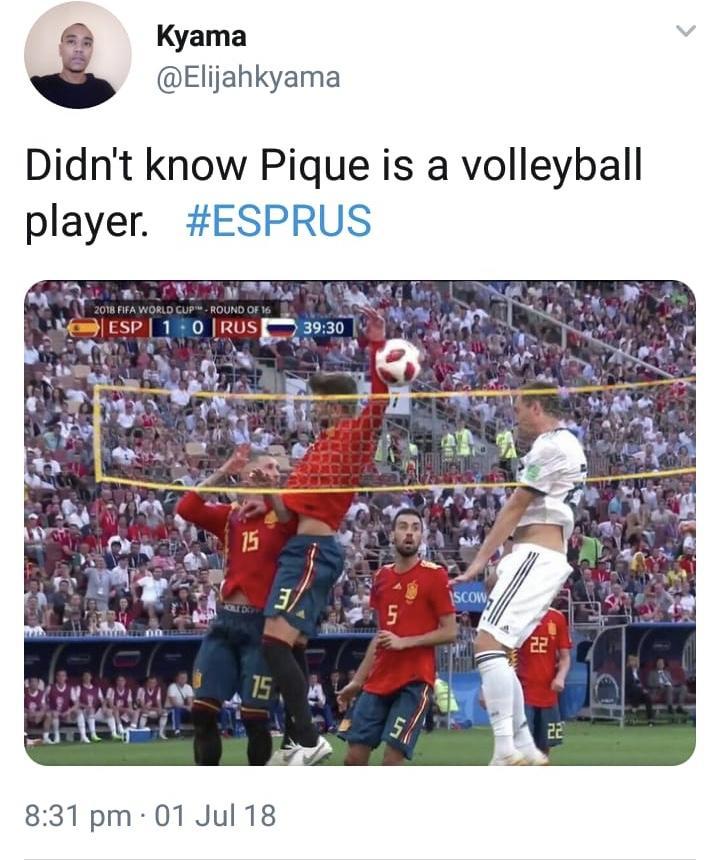
Task: Open Kyama's profile picture
Action: click(77, 55)
